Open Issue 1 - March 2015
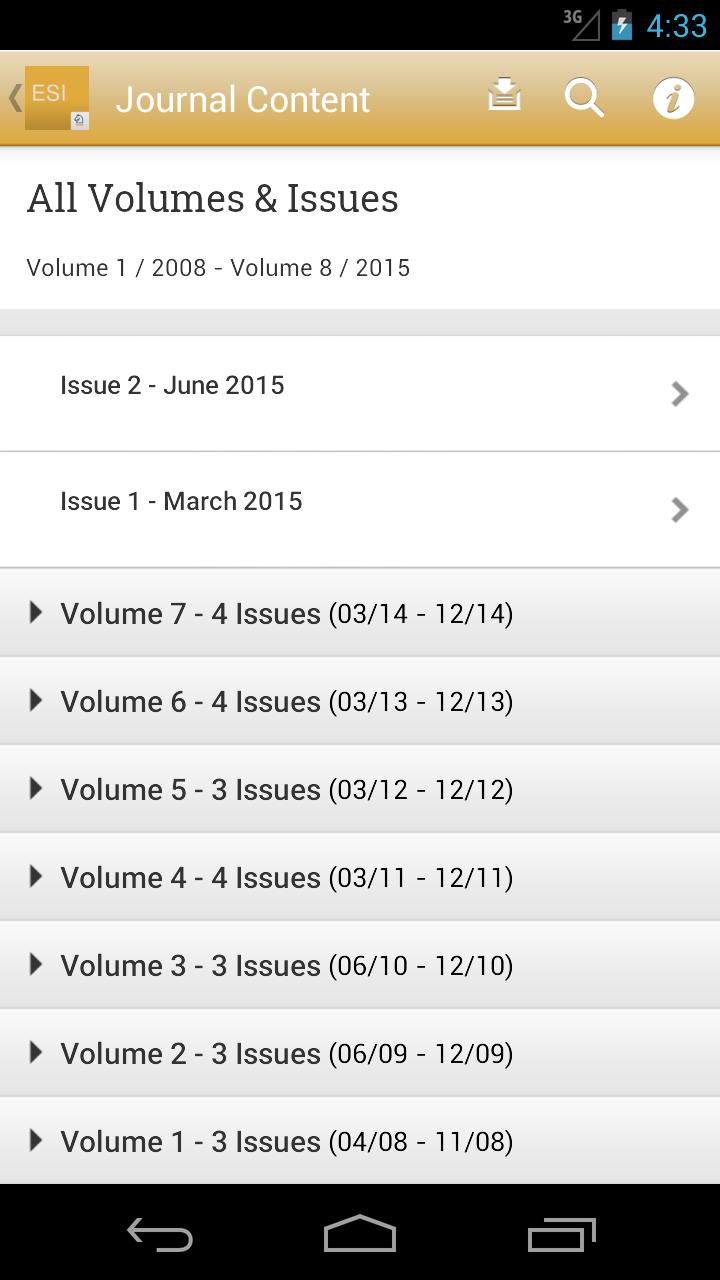This screenshot has height=1280, width=720. point(360,509)
